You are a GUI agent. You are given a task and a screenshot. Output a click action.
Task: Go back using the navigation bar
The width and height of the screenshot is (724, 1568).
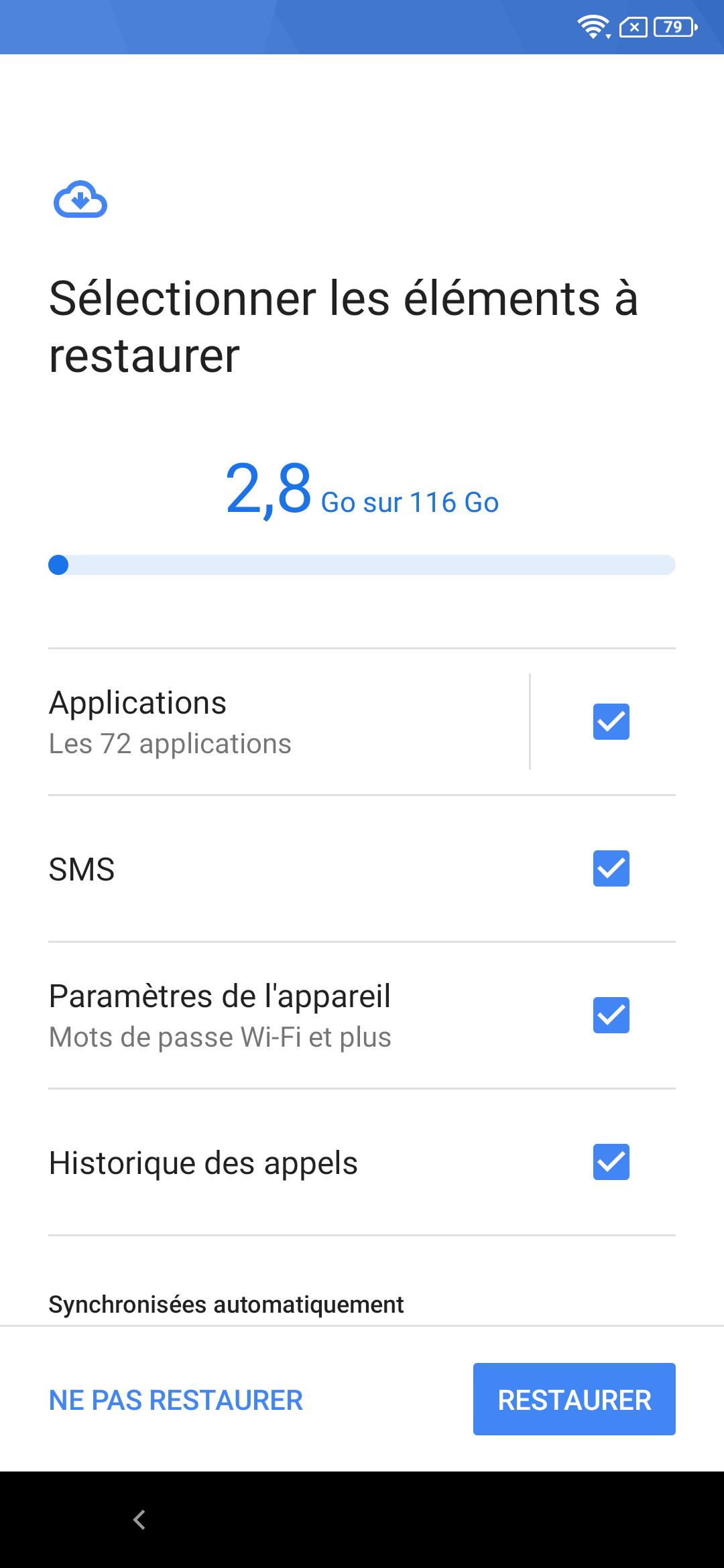coord(139,1520)
